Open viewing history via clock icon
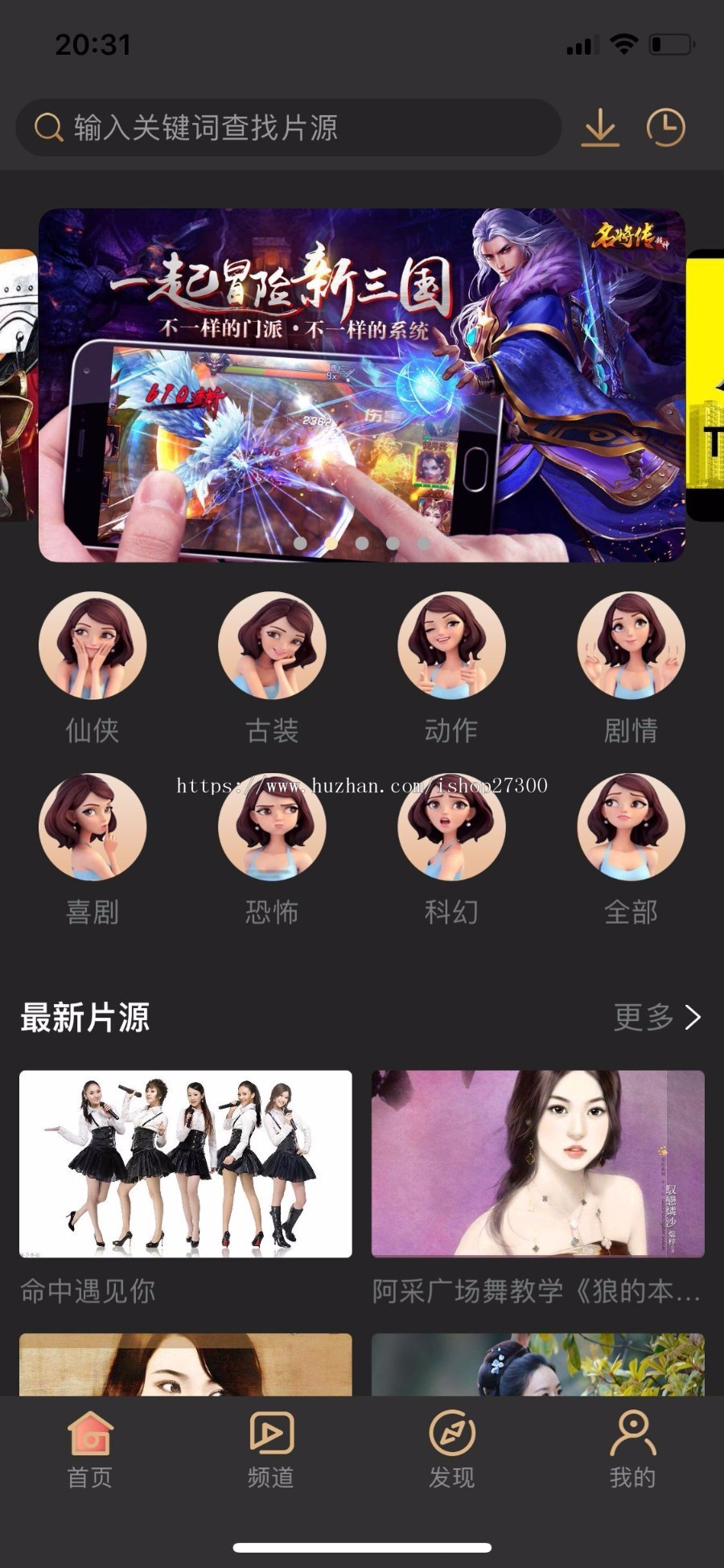The image size is (724, 1568). click(664, 127)
